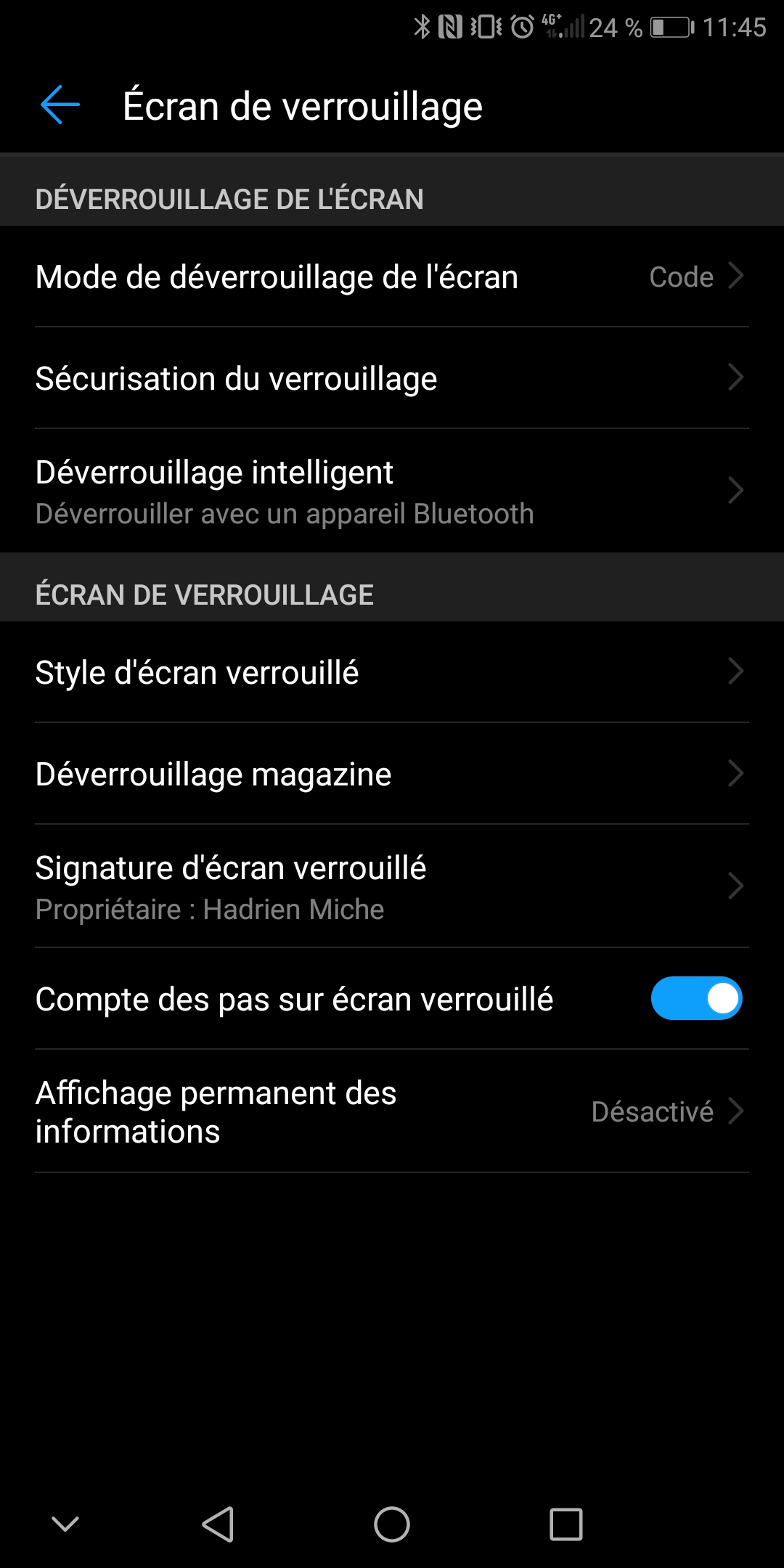Open Sécurisation du verrouillage settings
This screenshot has height=1568, width=784.
tap(392, 378)
